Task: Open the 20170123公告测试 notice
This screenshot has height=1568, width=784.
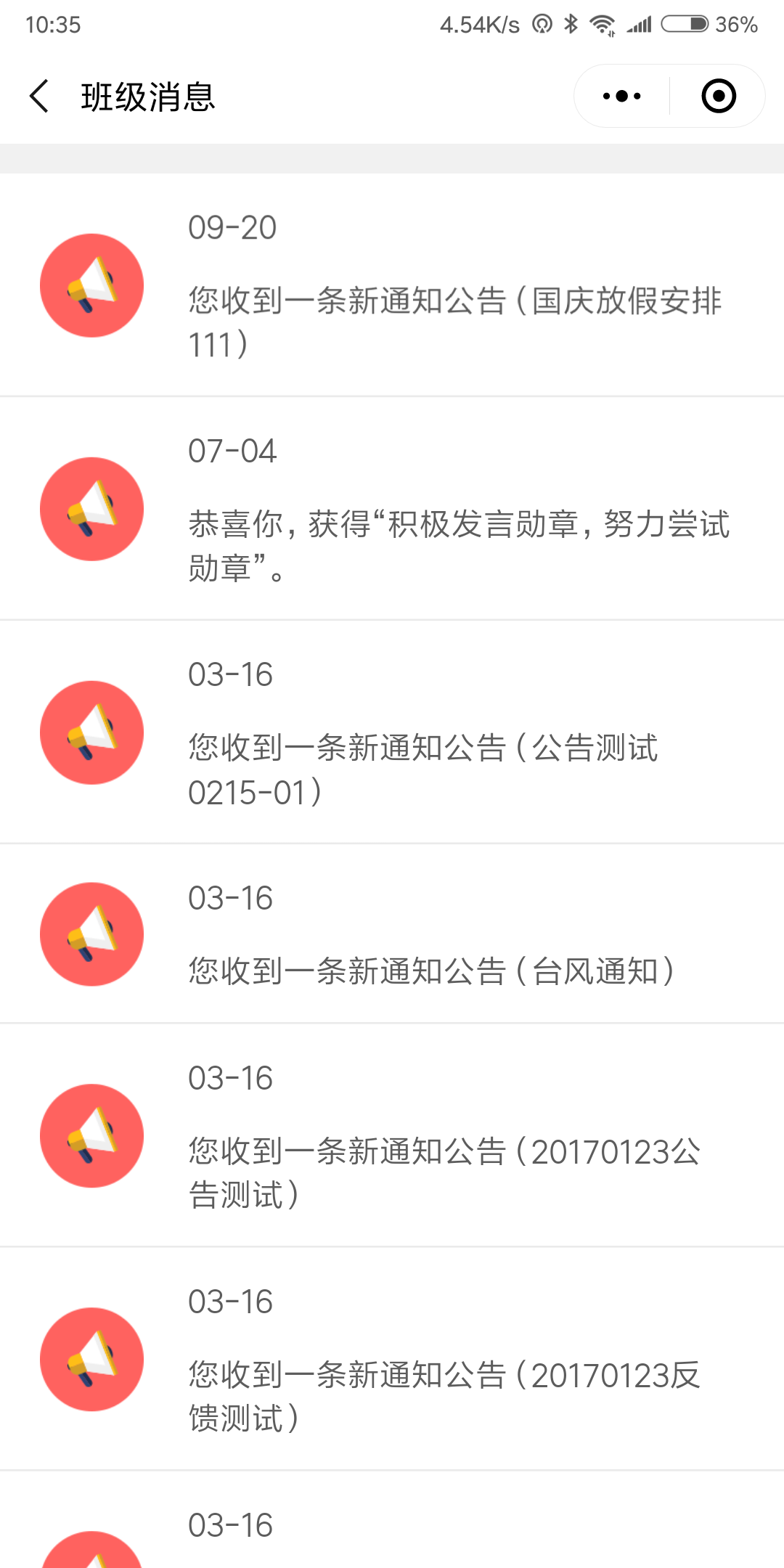Action: click(392, 1136)
